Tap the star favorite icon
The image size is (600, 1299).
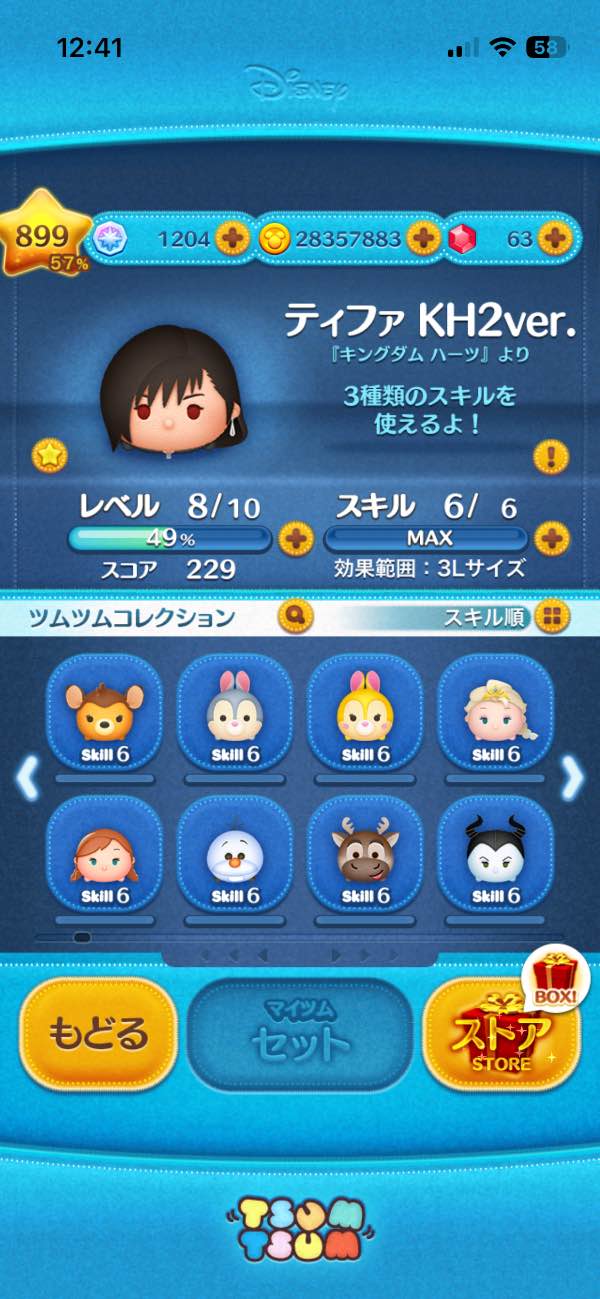[47, 455]
